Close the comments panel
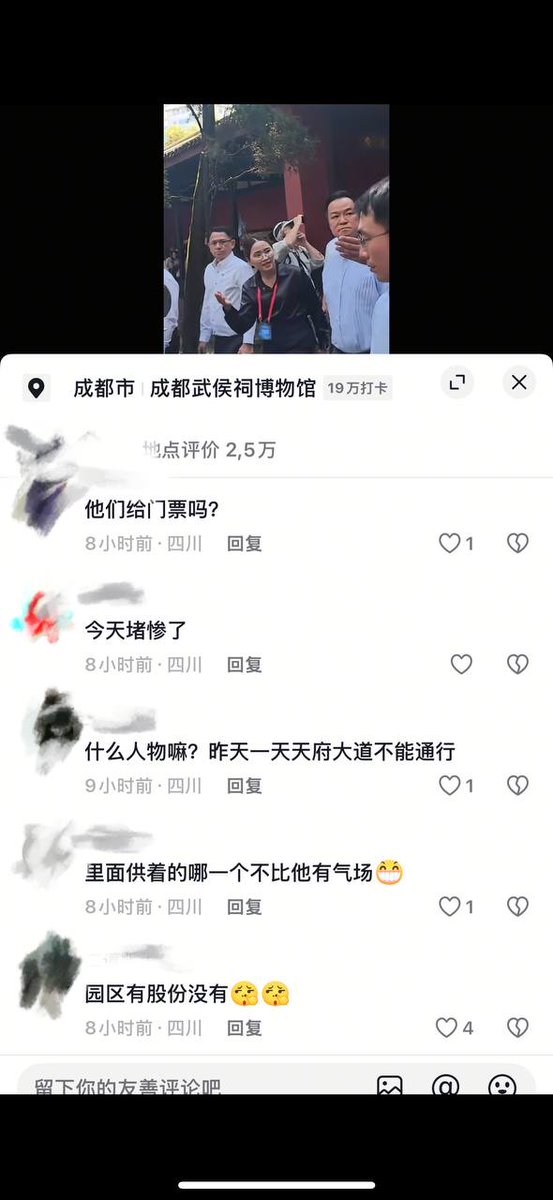This screenshot has height=1200, width=553. [519, 382]
